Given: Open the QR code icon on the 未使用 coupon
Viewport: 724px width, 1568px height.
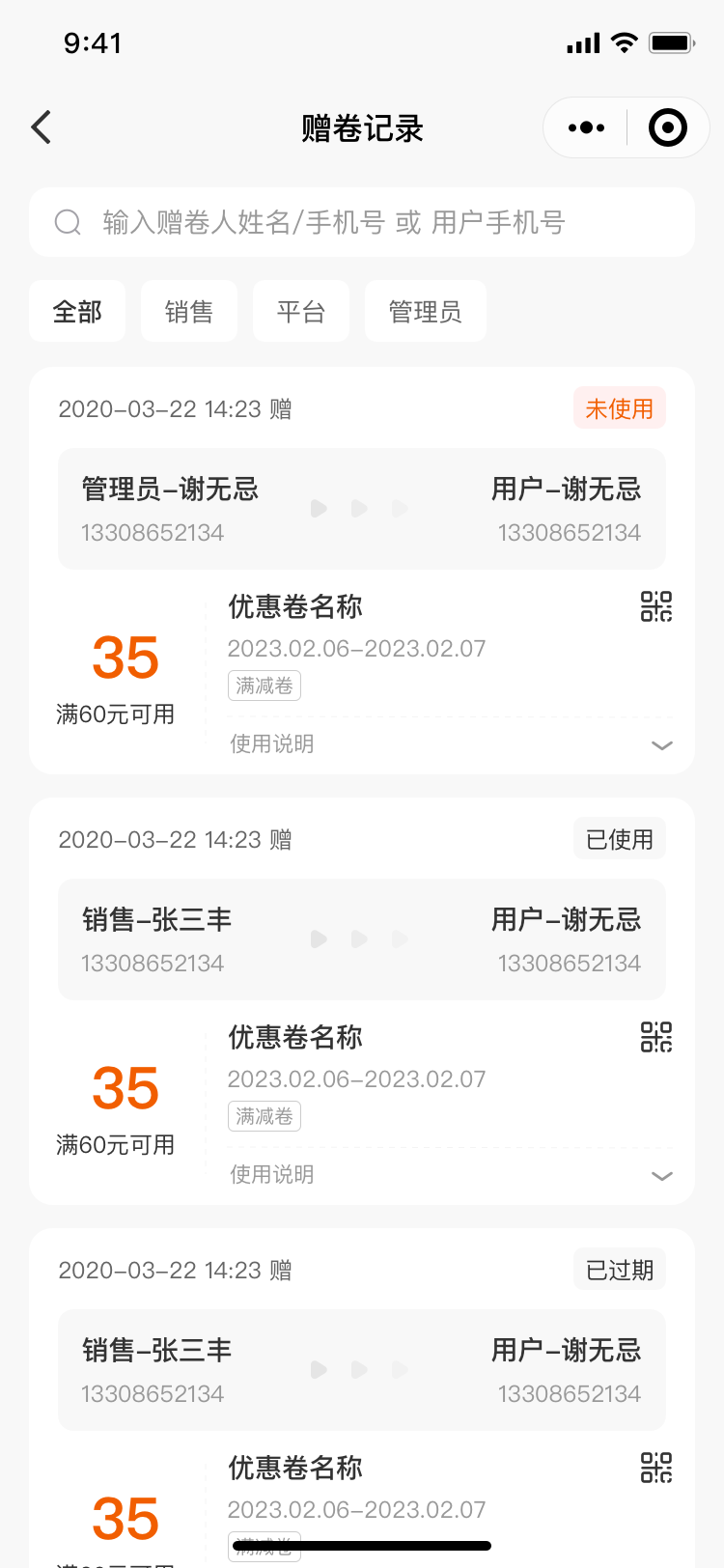Looking at the screenshot, I should [x=656, y=606].
